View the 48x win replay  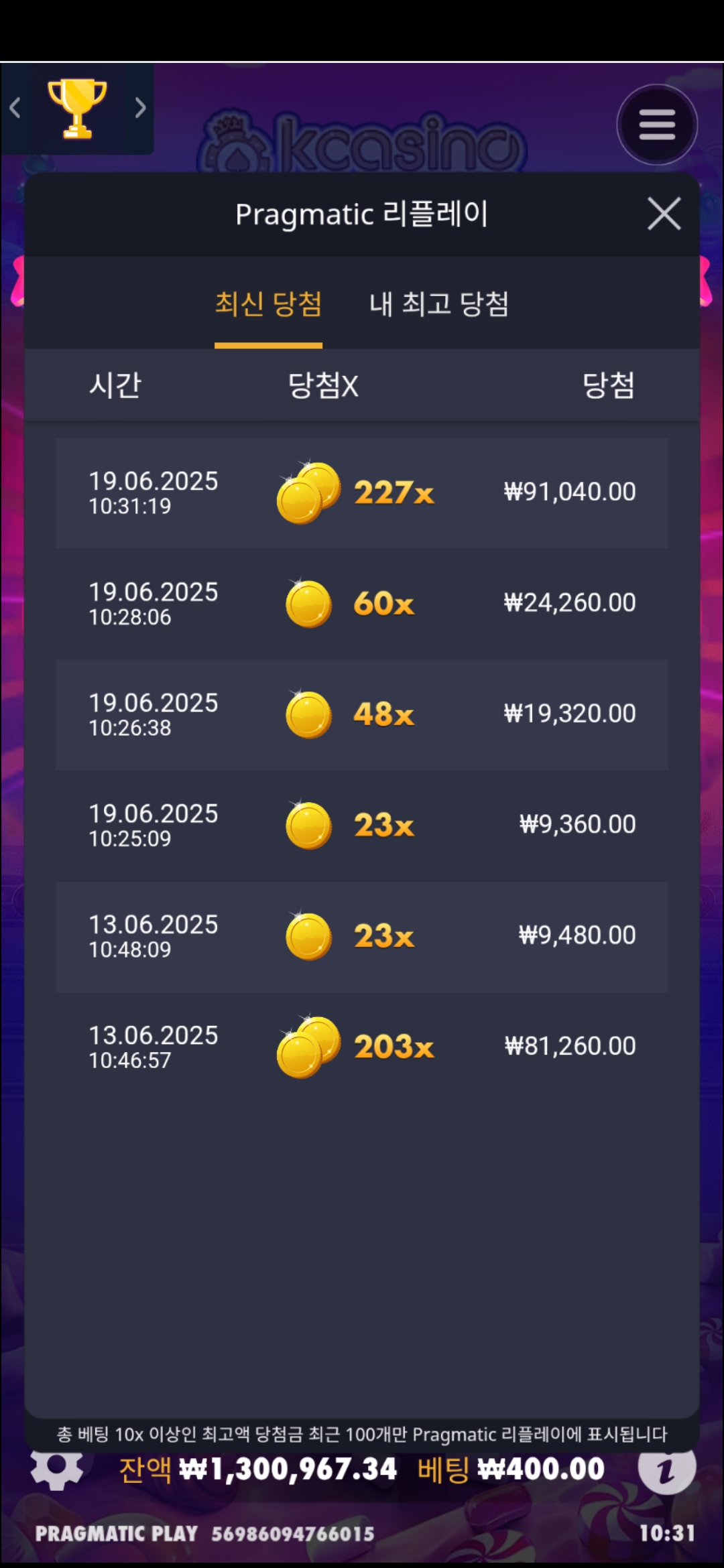pos(362,714)
